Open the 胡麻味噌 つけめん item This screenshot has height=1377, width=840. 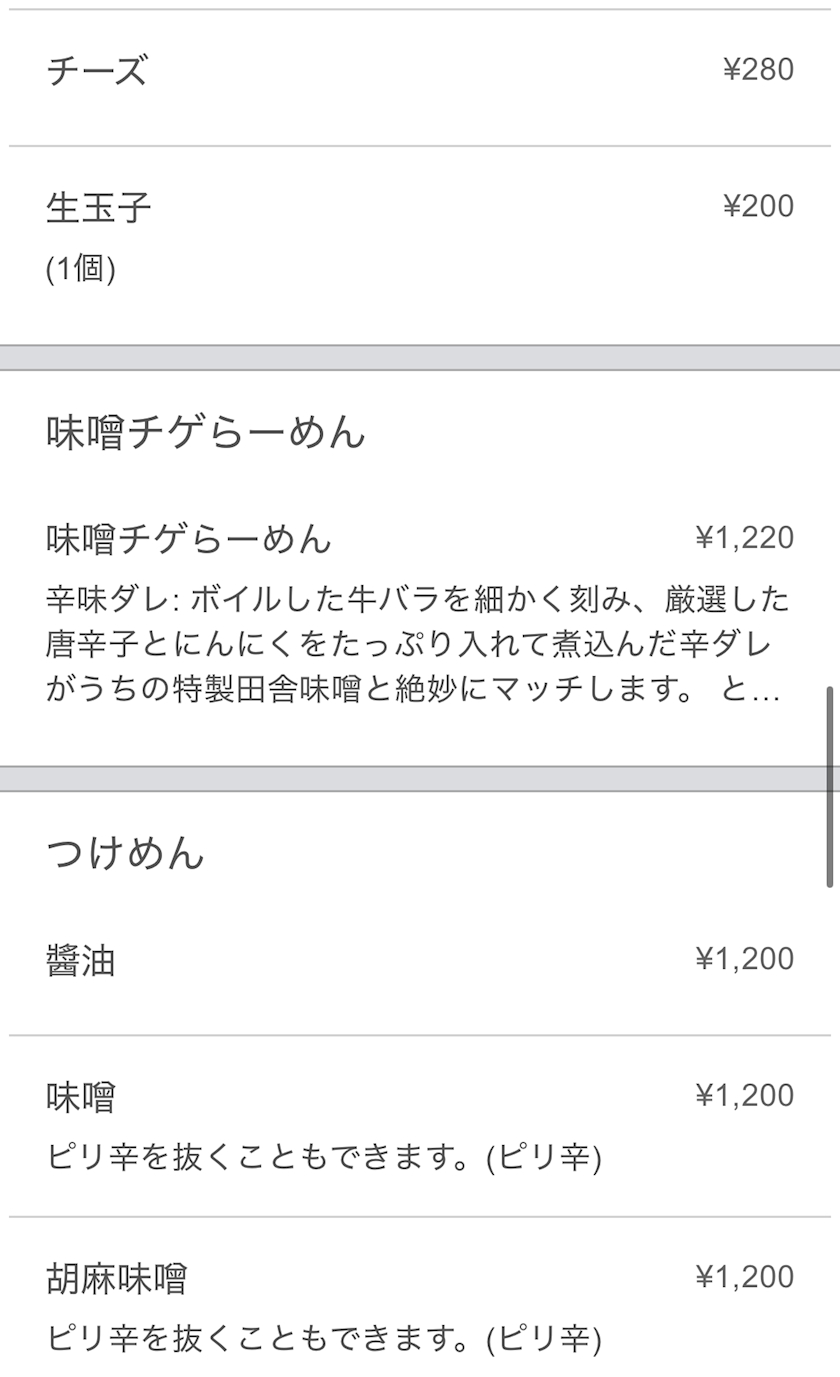click(x=420, y=1306)
